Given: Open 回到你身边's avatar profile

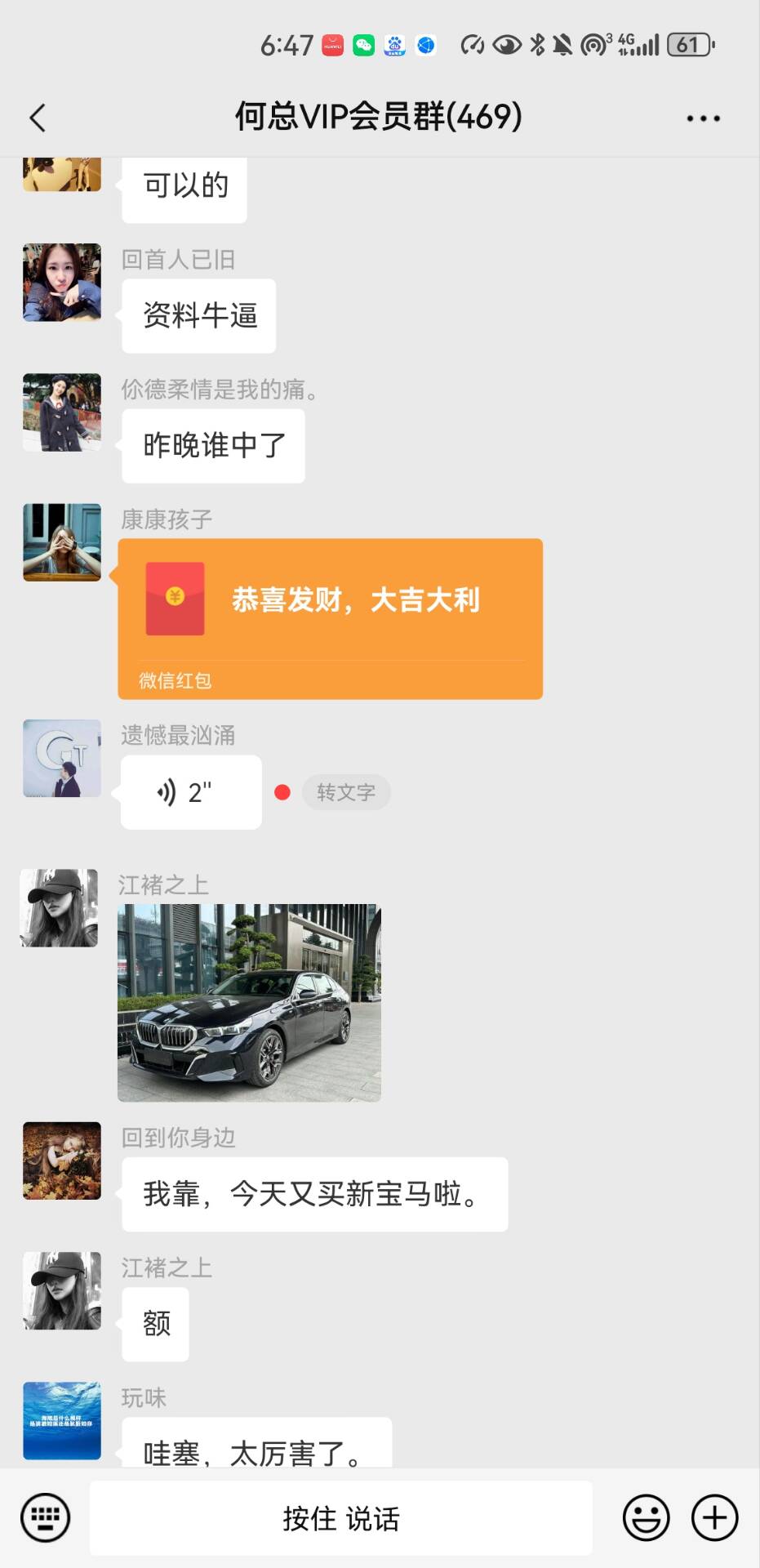Looking at the screenshot, I should (62, 1160).
